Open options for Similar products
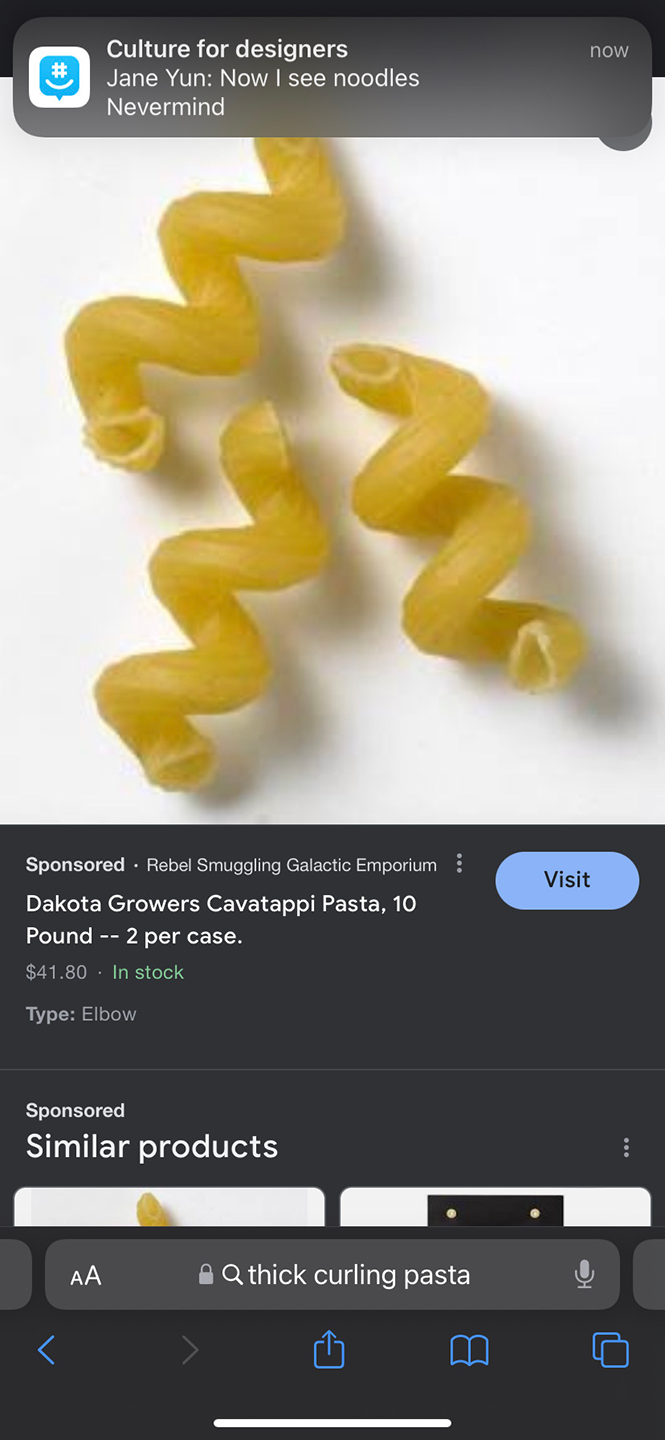665x1440 pixels. [626, 1147]
